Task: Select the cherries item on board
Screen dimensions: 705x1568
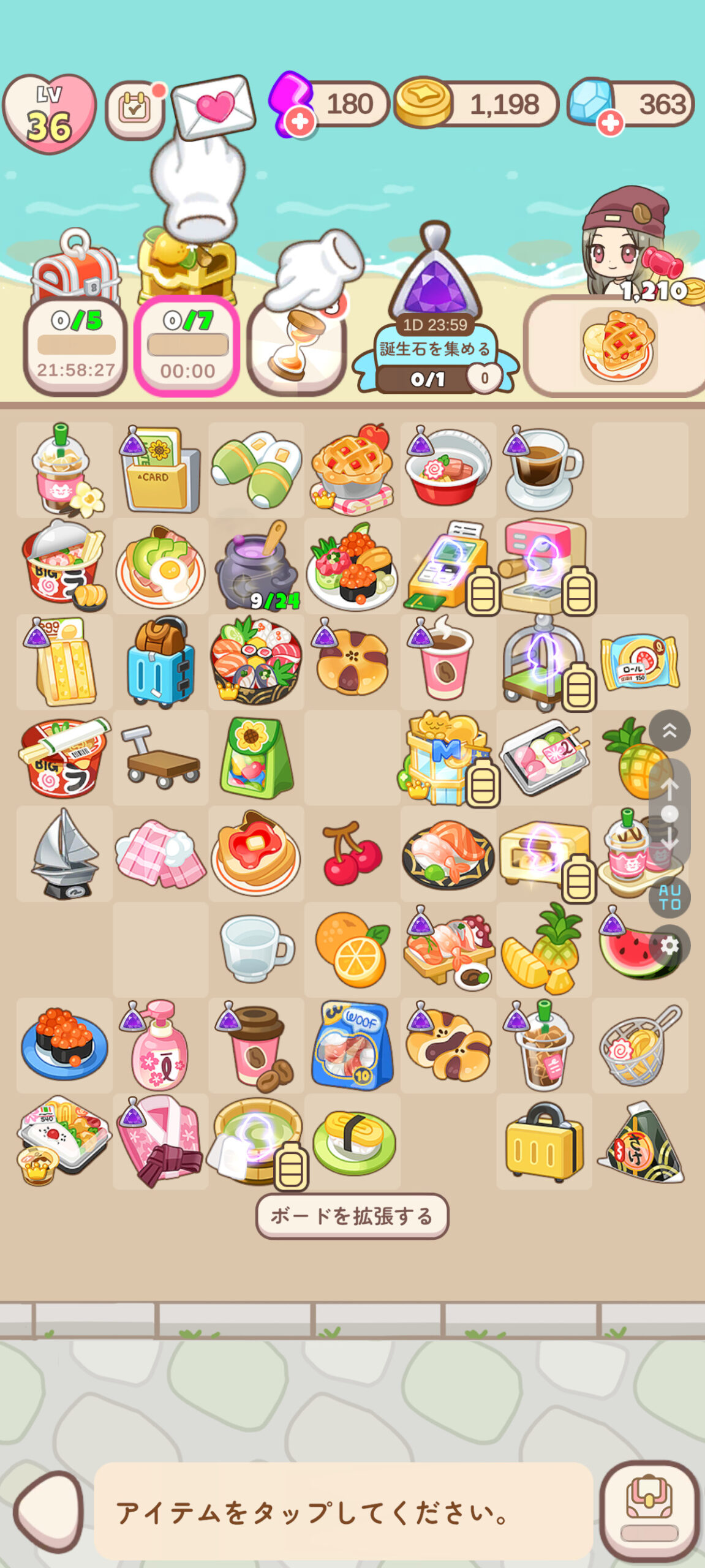Action: tap(352, 853)
